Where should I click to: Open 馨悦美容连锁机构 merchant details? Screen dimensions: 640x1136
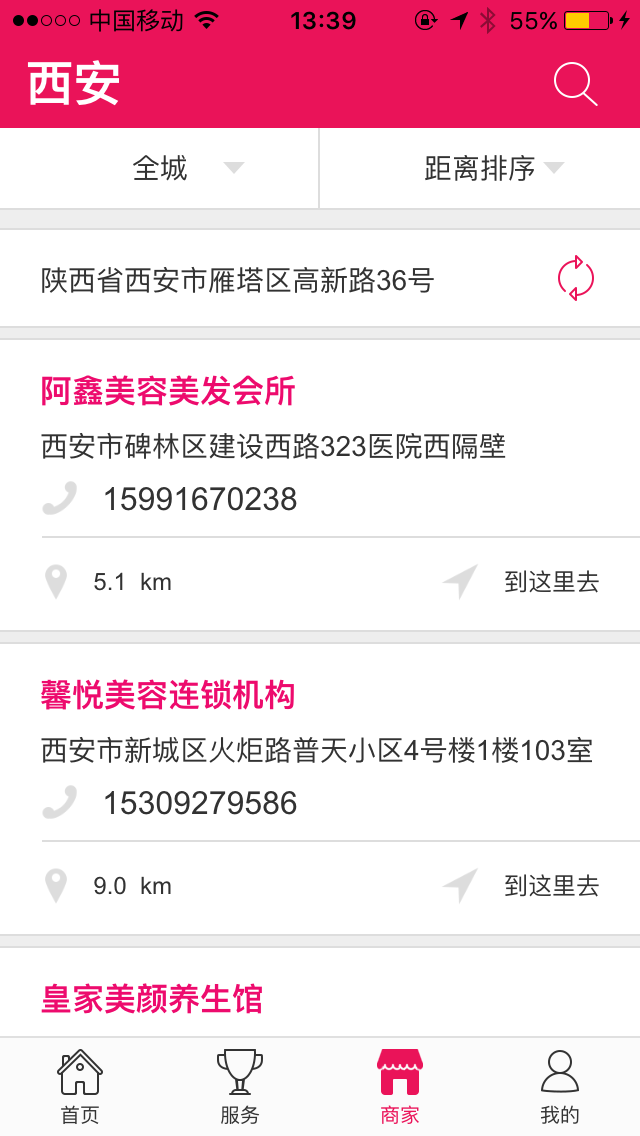tap(168, 696)
